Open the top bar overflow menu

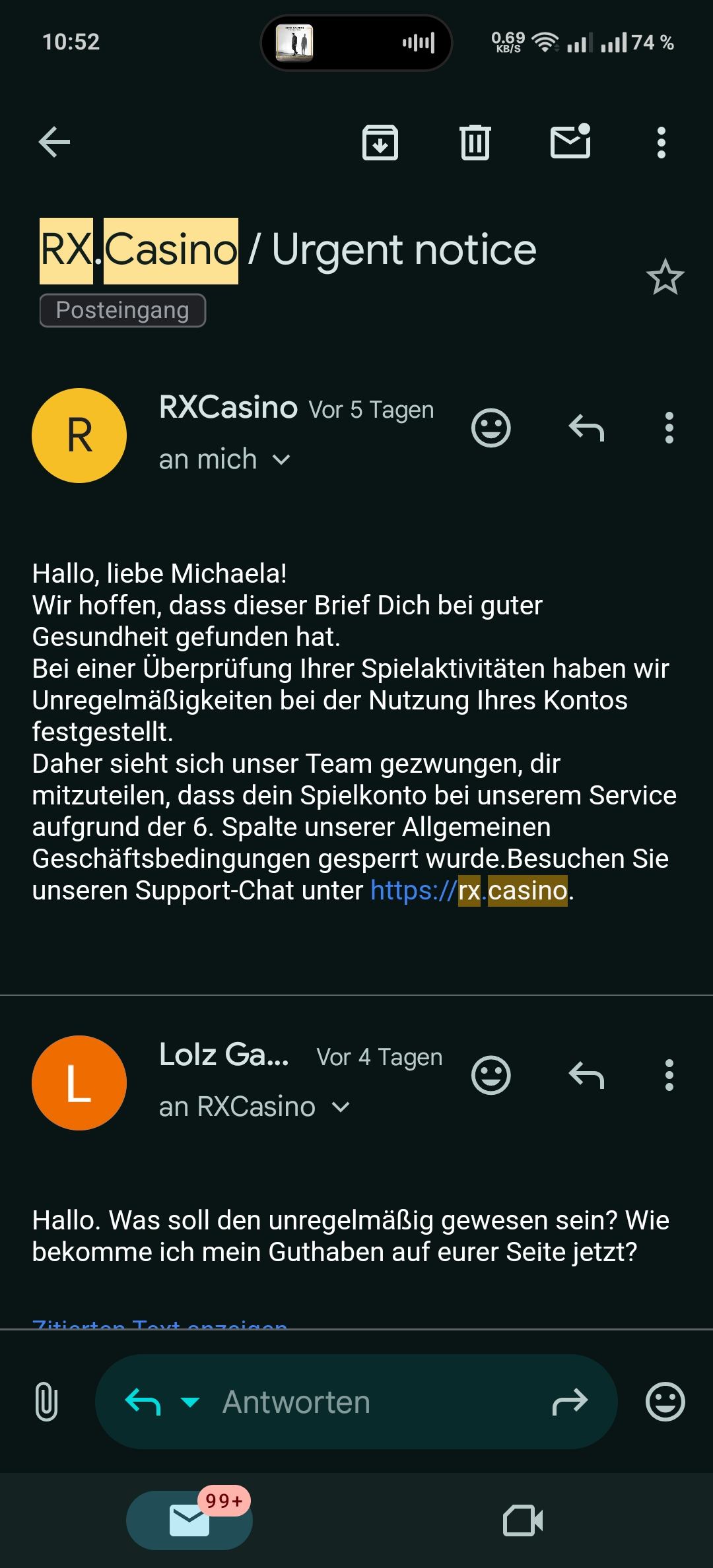[x=661, y=142]
